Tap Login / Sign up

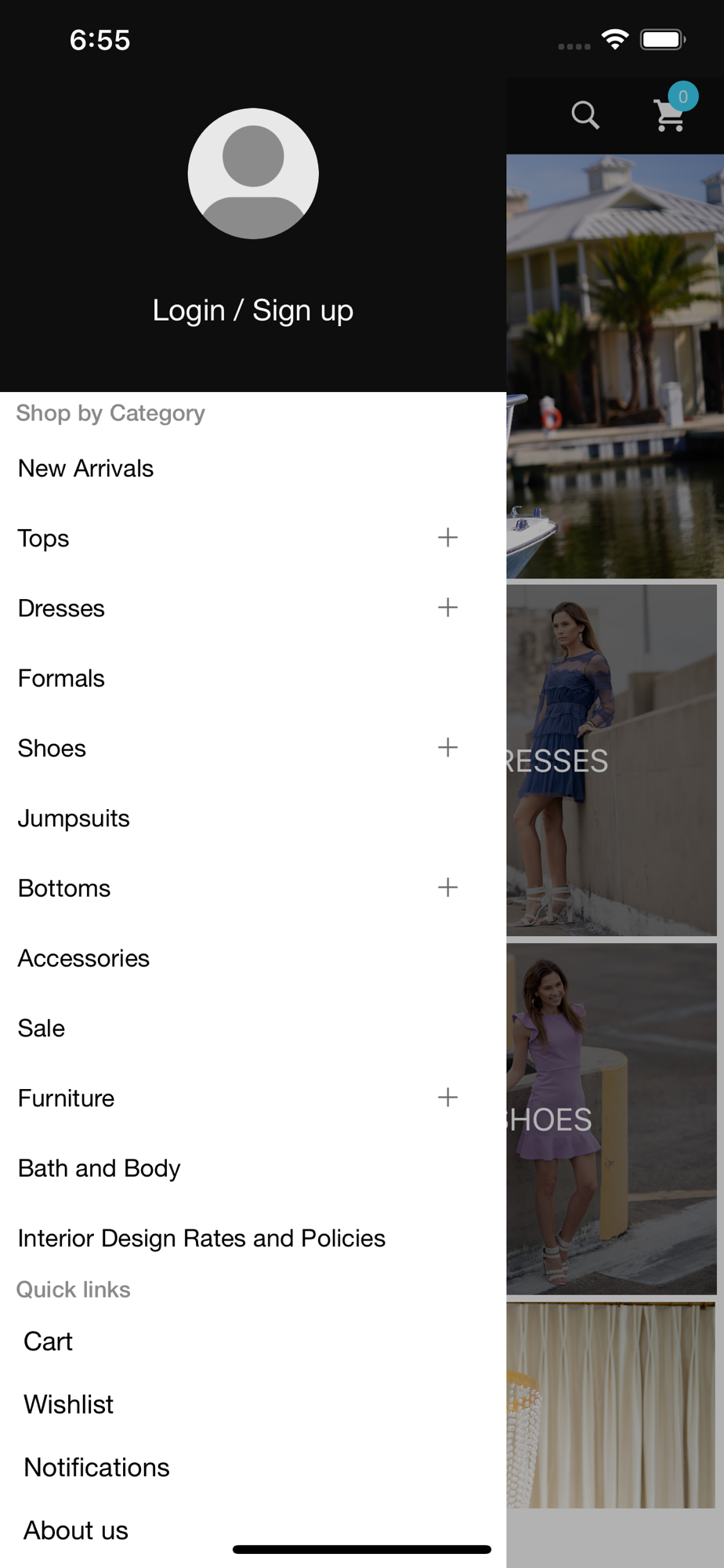coord(252,310)
